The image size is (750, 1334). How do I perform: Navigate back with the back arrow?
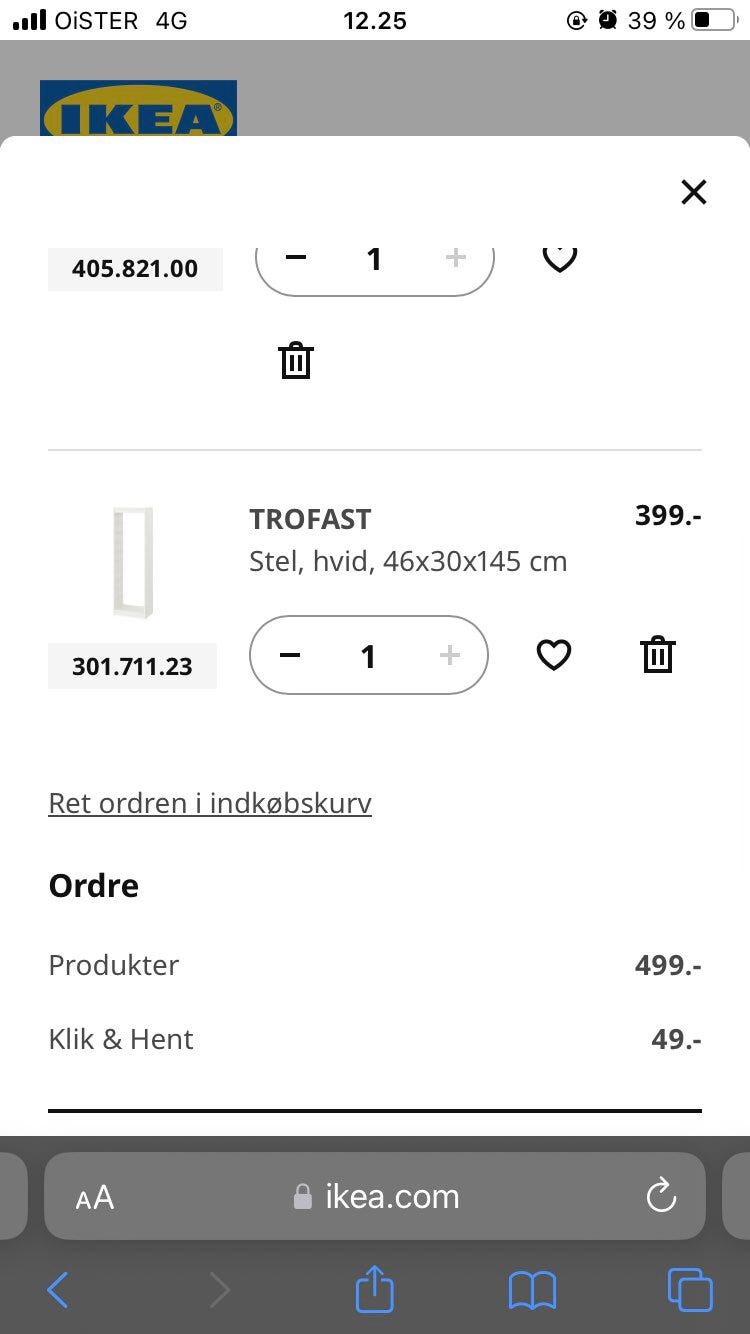pyautogui.click(x=57, y=1290)
